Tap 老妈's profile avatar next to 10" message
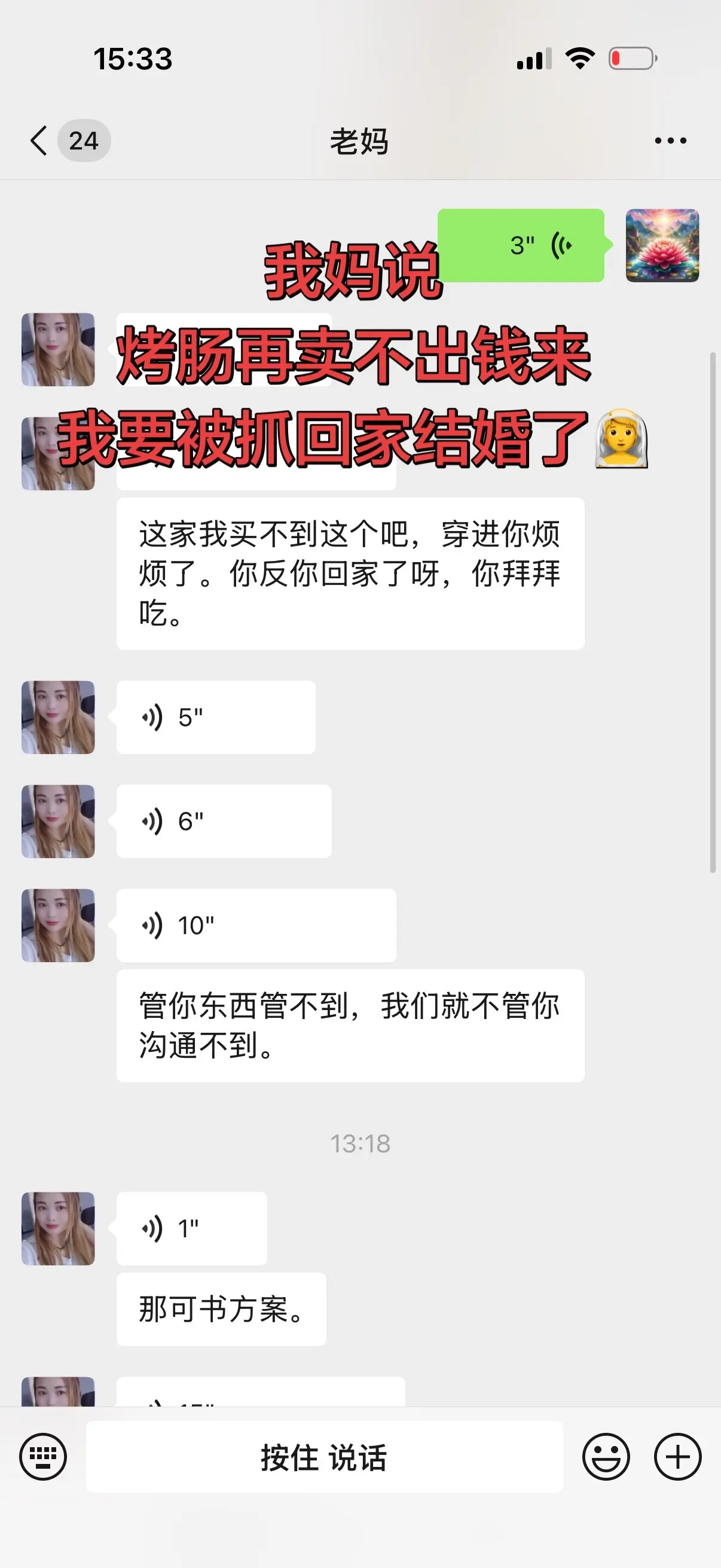721x1568 pixels. point(58,925)
